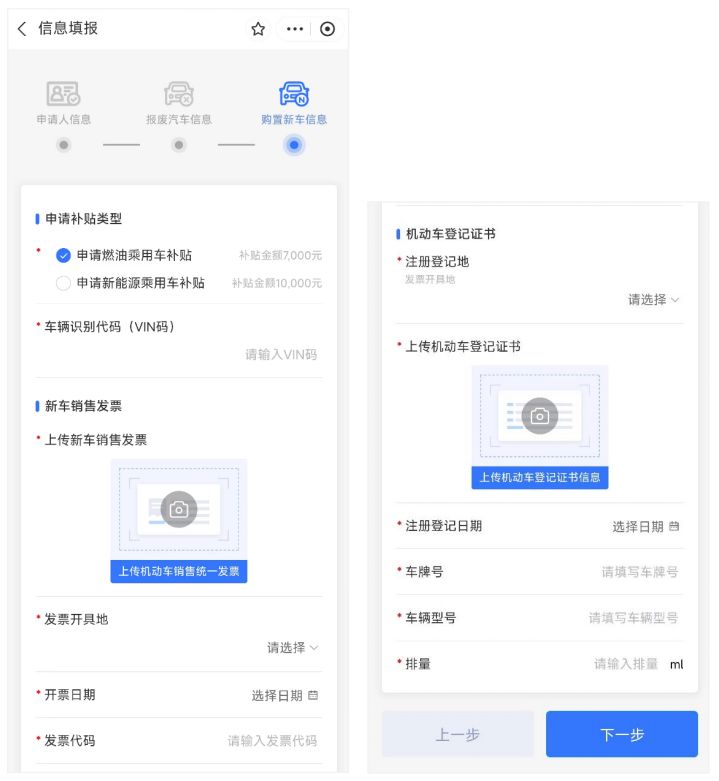The width and height of the screenshot is (719, 781).
Task: Pick the 开票日期 date
Action: pyautogui.click(x=284, y=695)
